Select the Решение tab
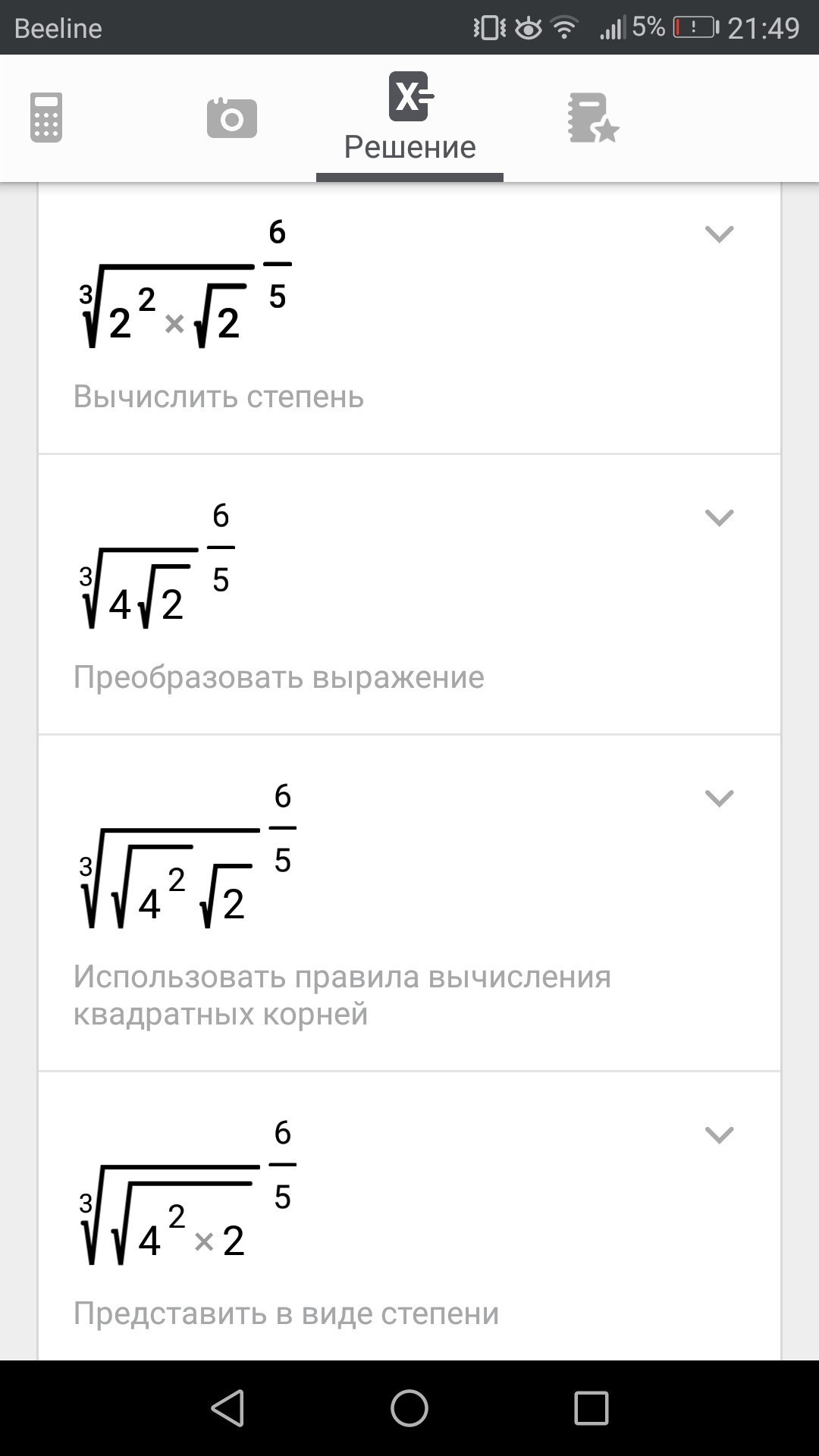819x1456 pixels. [x=409, y=119]
